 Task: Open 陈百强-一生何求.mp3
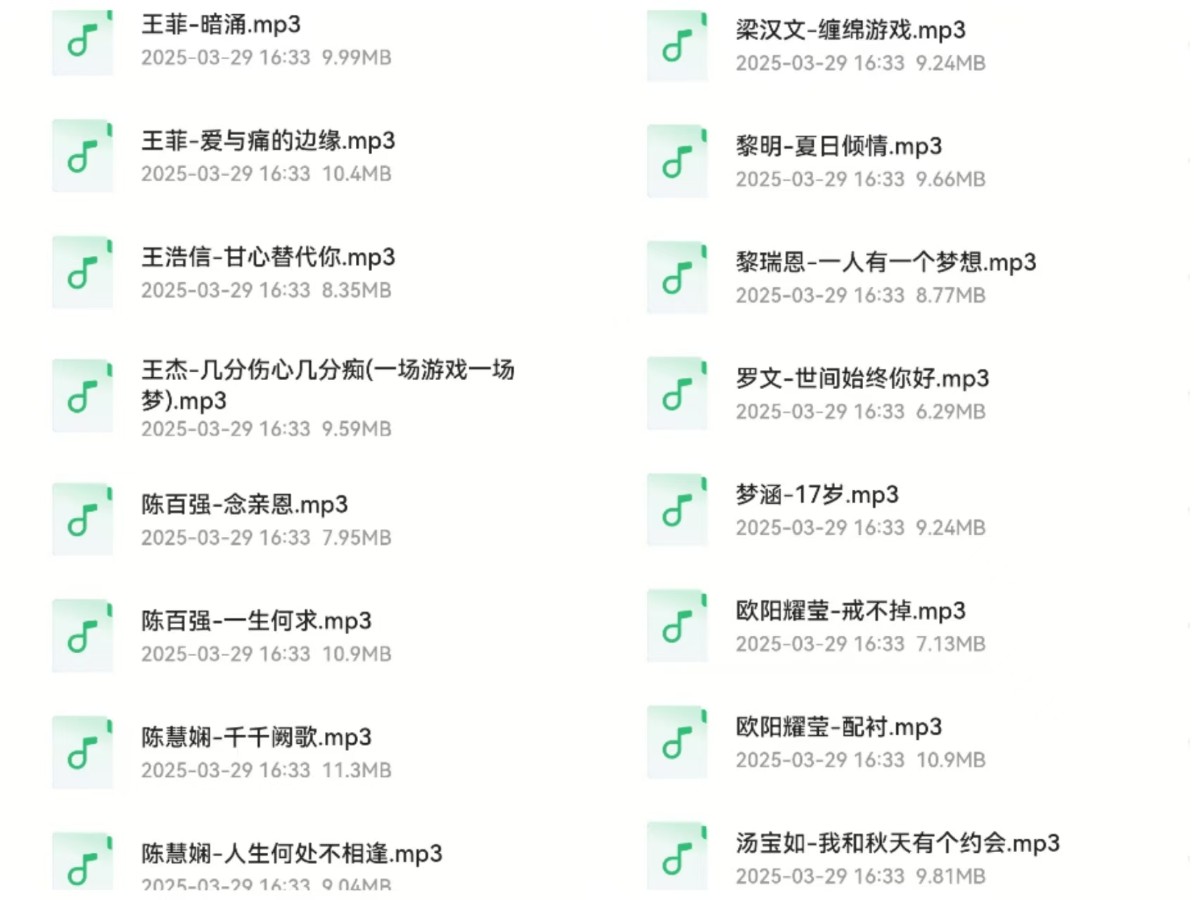[x=256, y=621]
